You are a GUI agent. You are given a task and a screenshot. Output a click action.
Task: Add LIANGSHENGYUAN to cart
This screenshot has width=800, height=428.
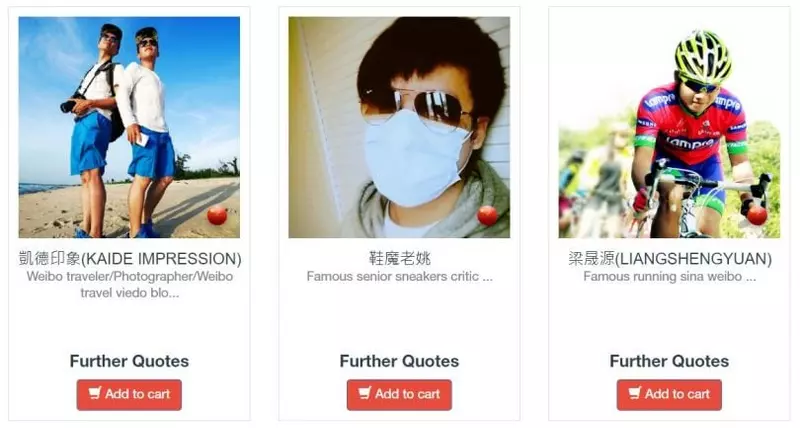click(x=669, y=394)
